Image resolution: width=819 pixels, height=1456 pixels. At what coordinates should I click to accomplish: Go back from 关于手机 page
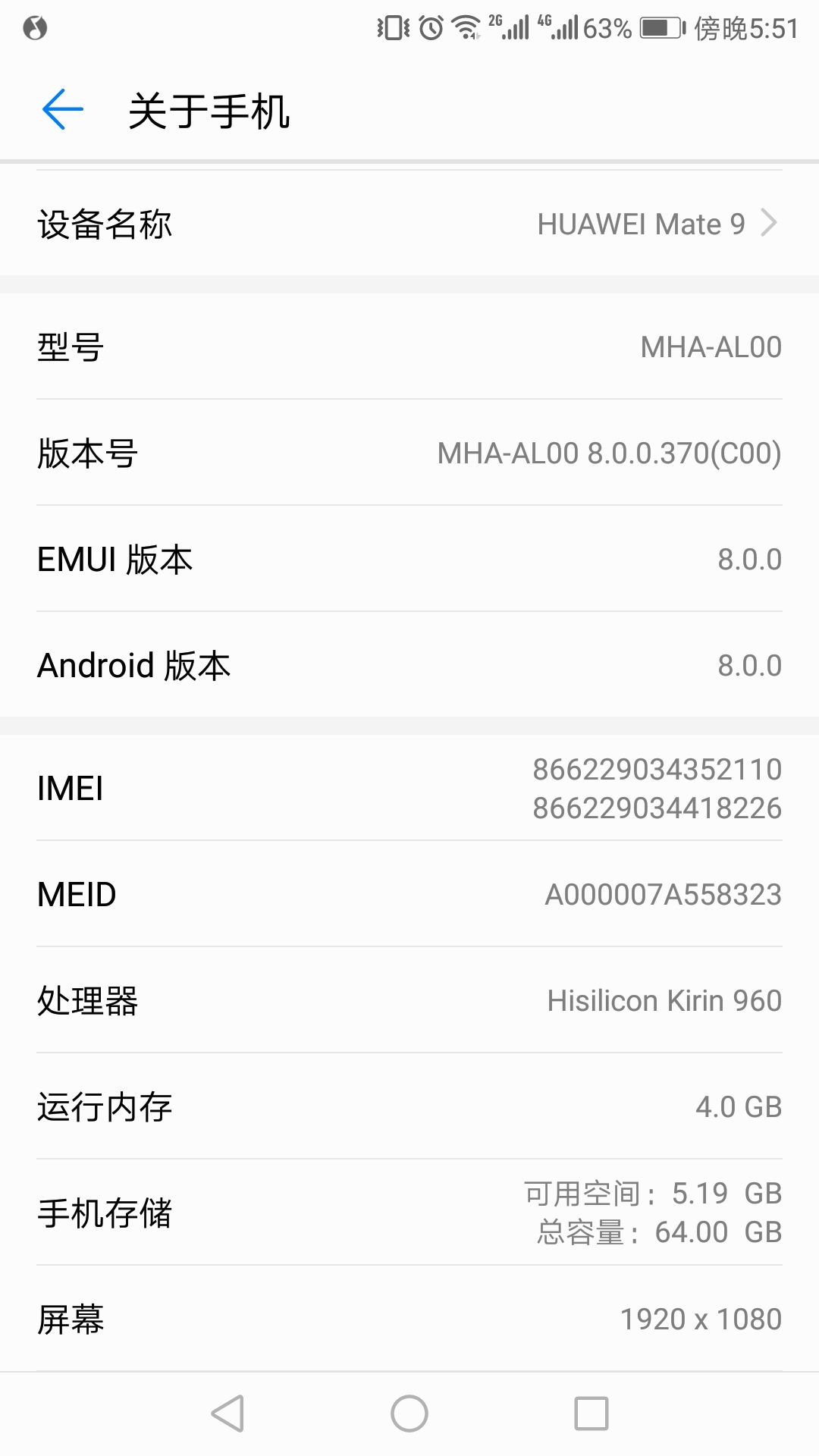tap(62, 110)
